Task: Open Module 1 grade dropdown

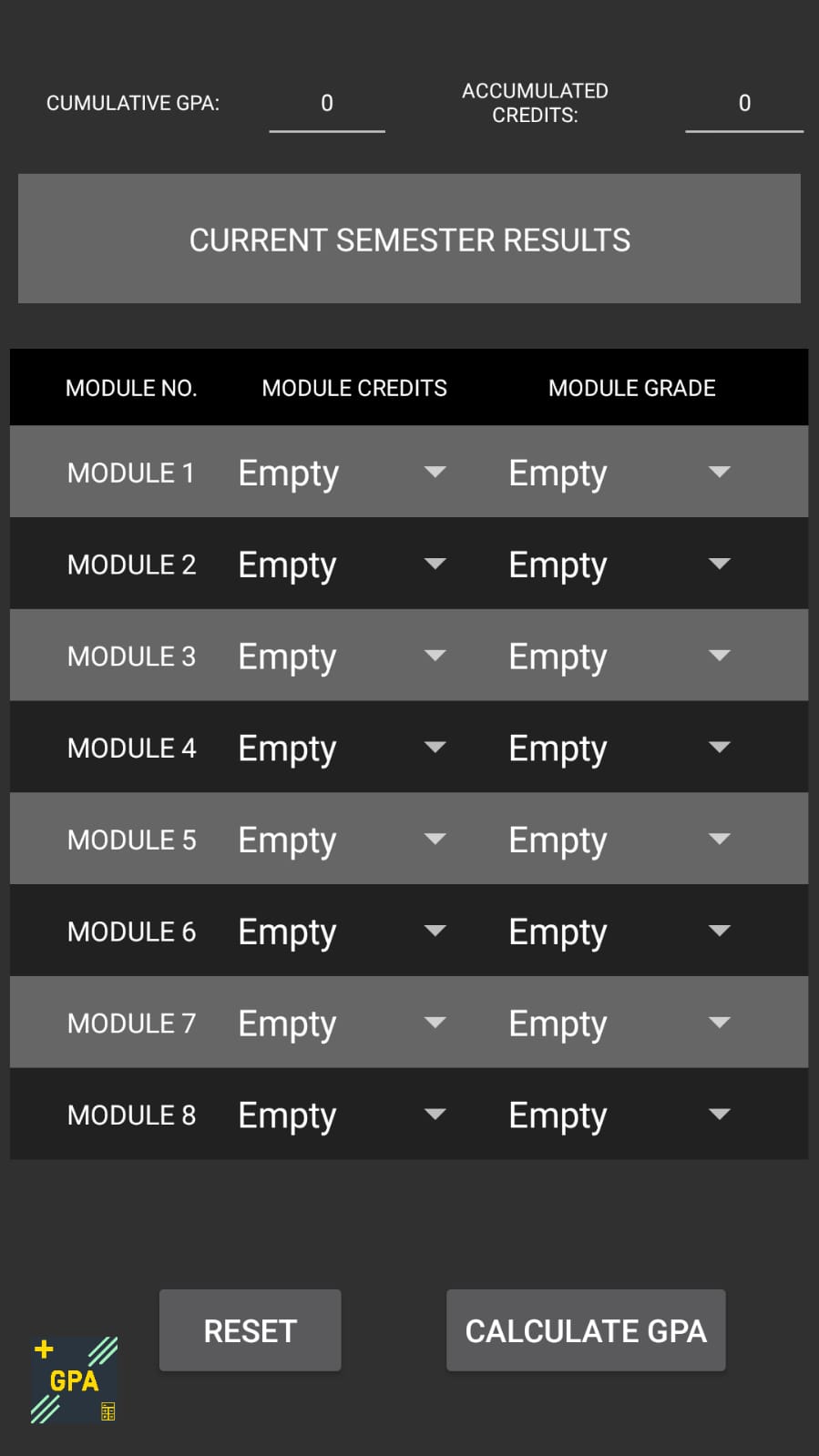Action: click(619, 473)
